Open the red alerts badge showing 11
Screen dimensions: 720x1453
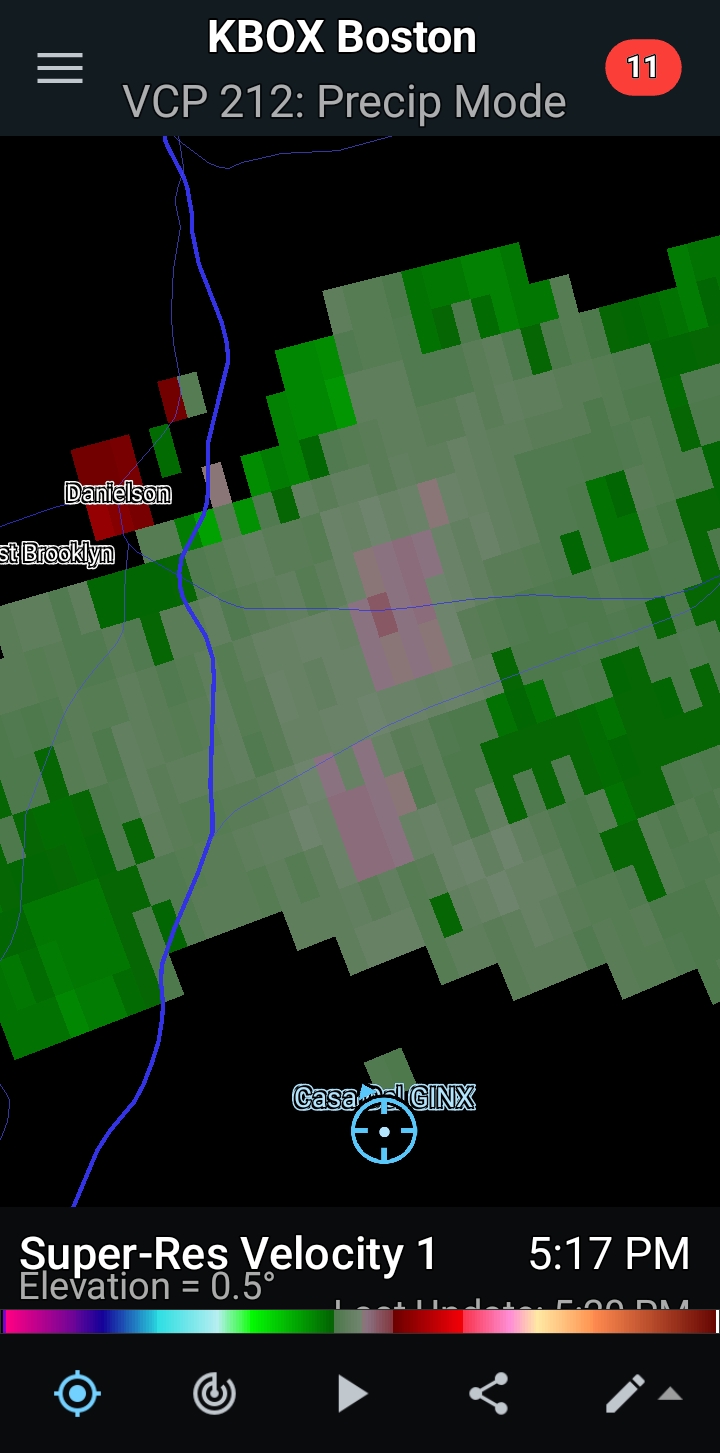pyautogui.click(x=643, y=67)
